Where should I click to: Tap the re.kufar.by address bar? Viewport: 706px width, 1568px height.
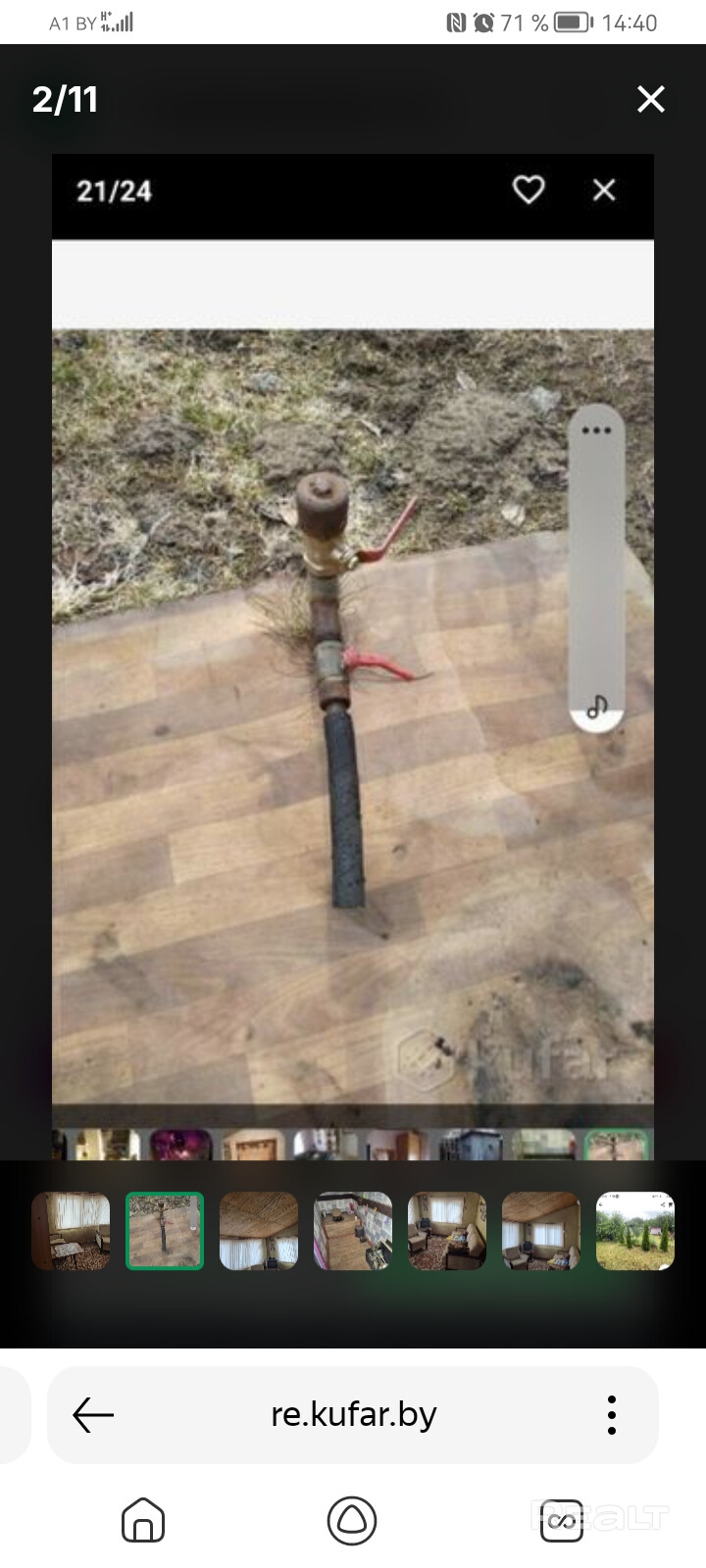353,1415
